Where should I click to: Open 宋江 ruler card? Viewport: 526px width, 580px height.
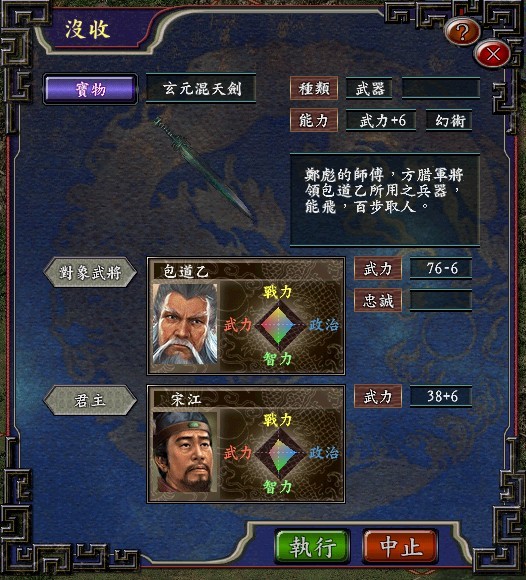[246, 444]
